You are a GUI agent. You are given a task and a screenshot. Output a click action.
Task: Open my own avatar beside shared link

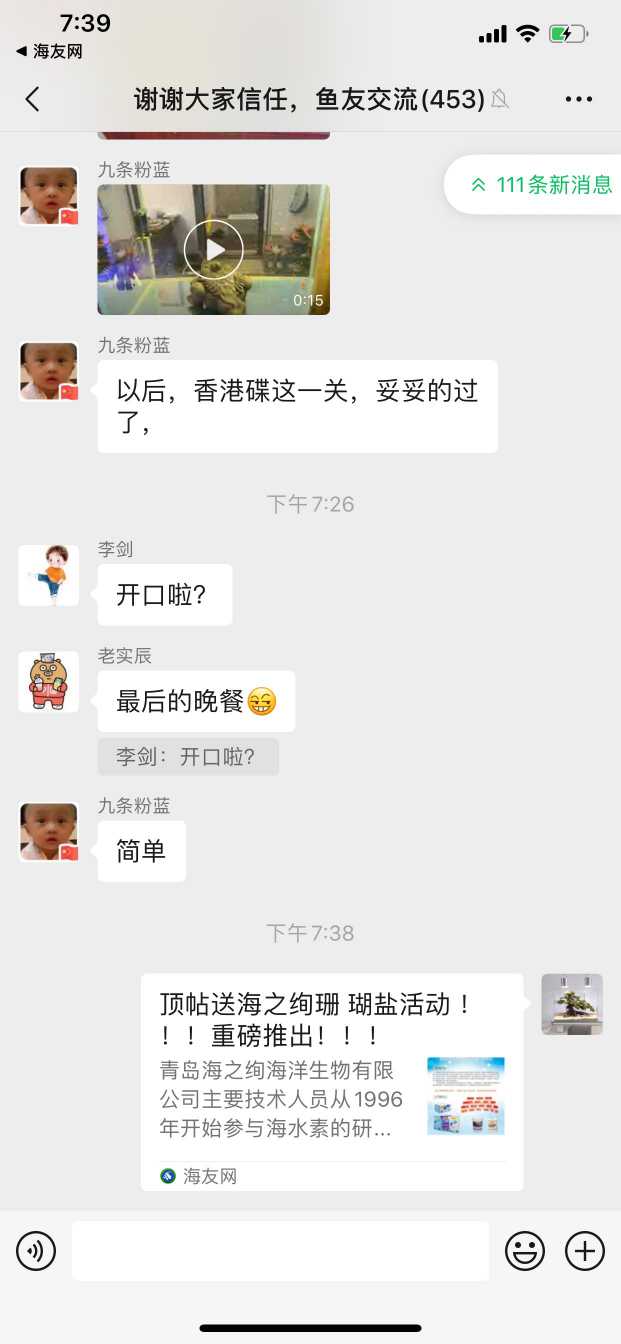pos(572,1004)
